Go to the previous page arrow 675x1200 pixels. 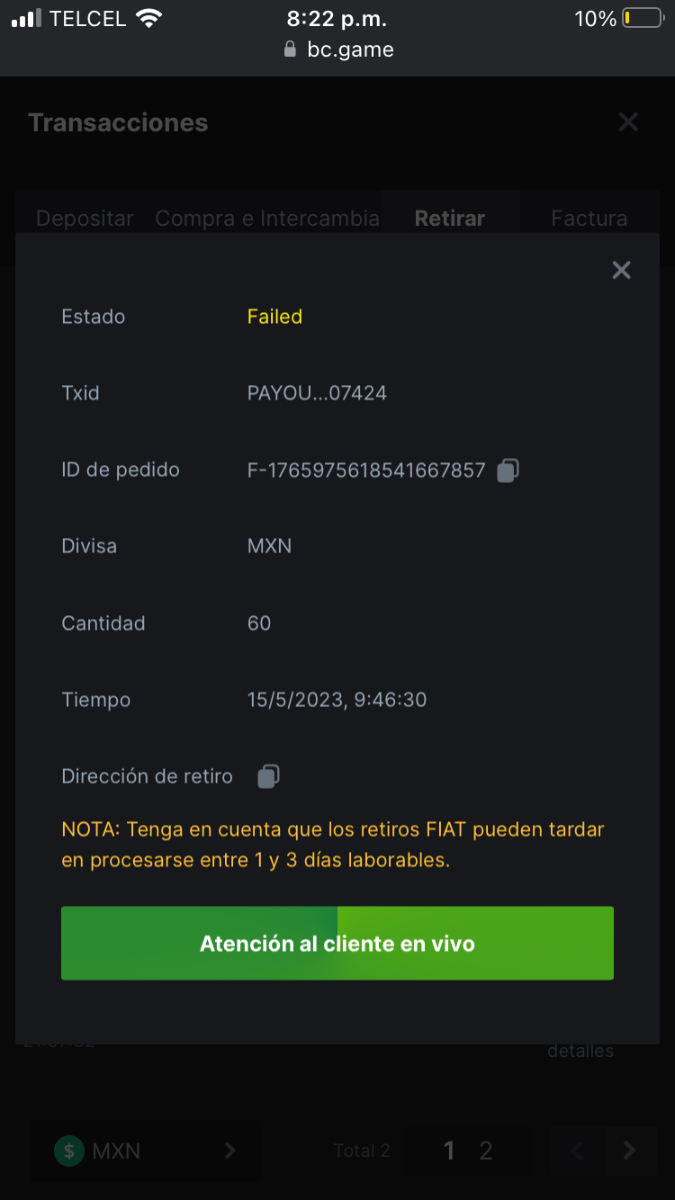(577, 1151)
